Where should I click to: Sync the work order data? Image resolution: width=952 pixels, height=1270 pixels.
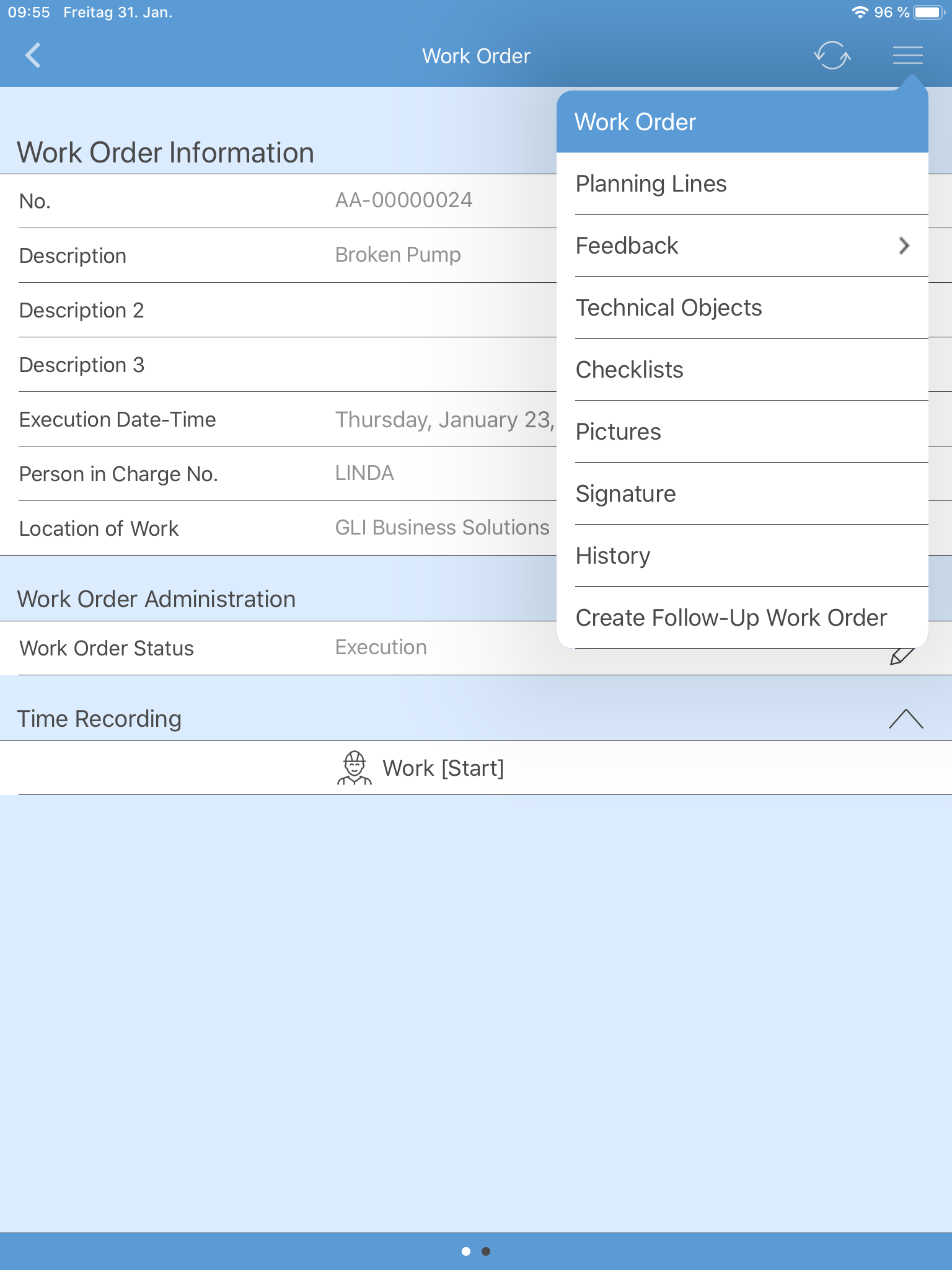click(x=832, y=56)
